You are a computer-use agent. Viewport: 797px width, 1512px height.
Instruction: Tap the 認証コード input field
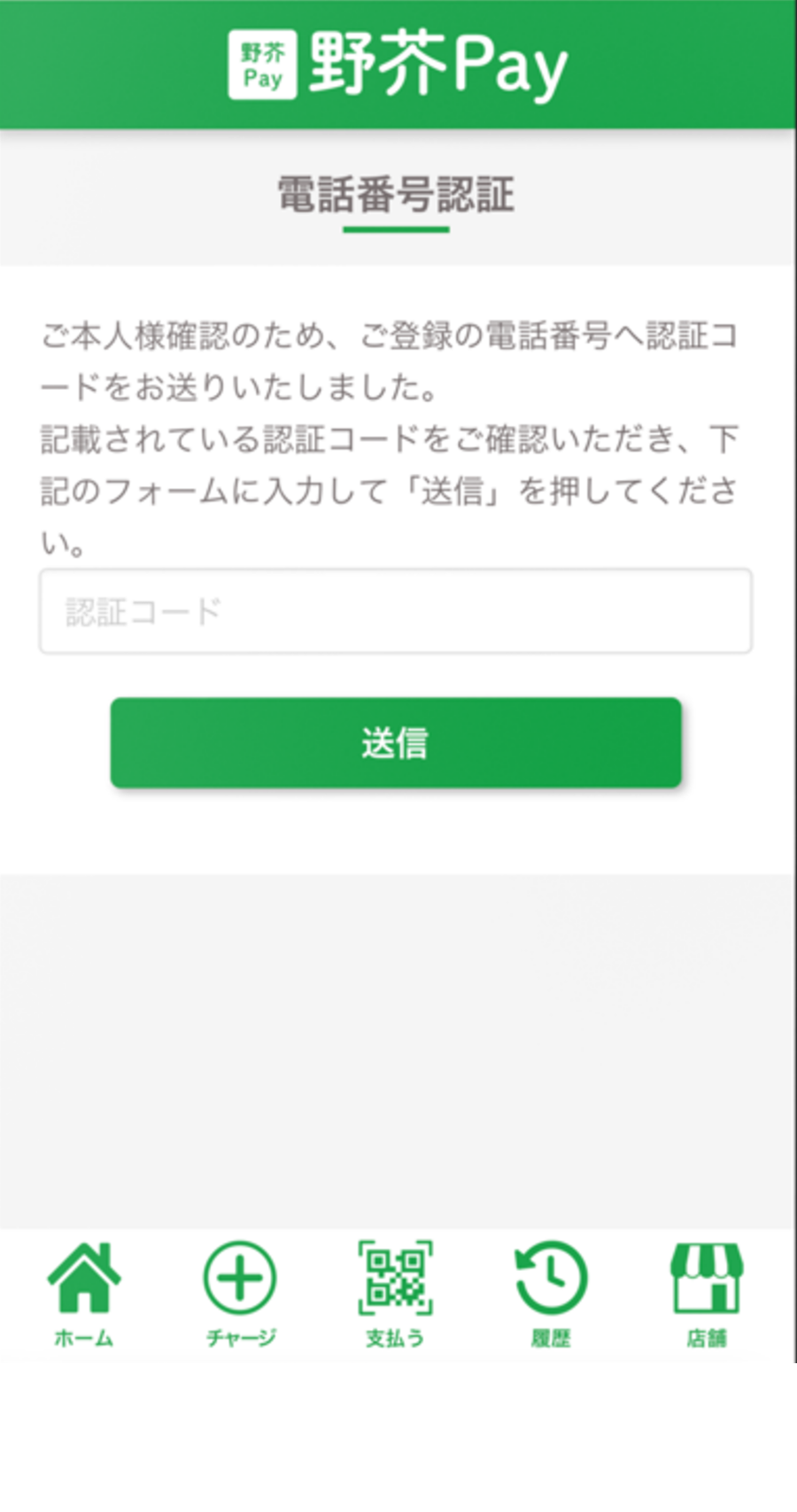coord(395,611)
